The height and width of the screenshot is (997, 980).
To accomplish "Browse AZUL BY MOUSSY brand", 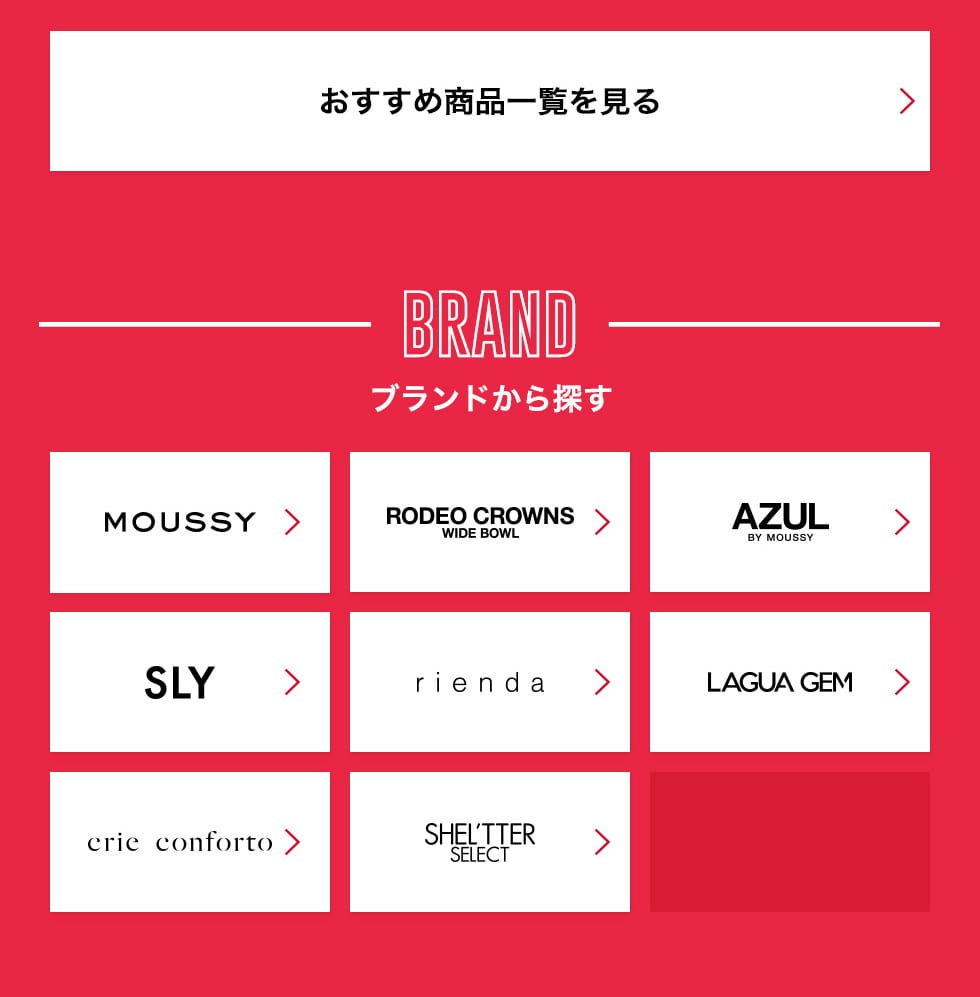I will click(789, 522).
